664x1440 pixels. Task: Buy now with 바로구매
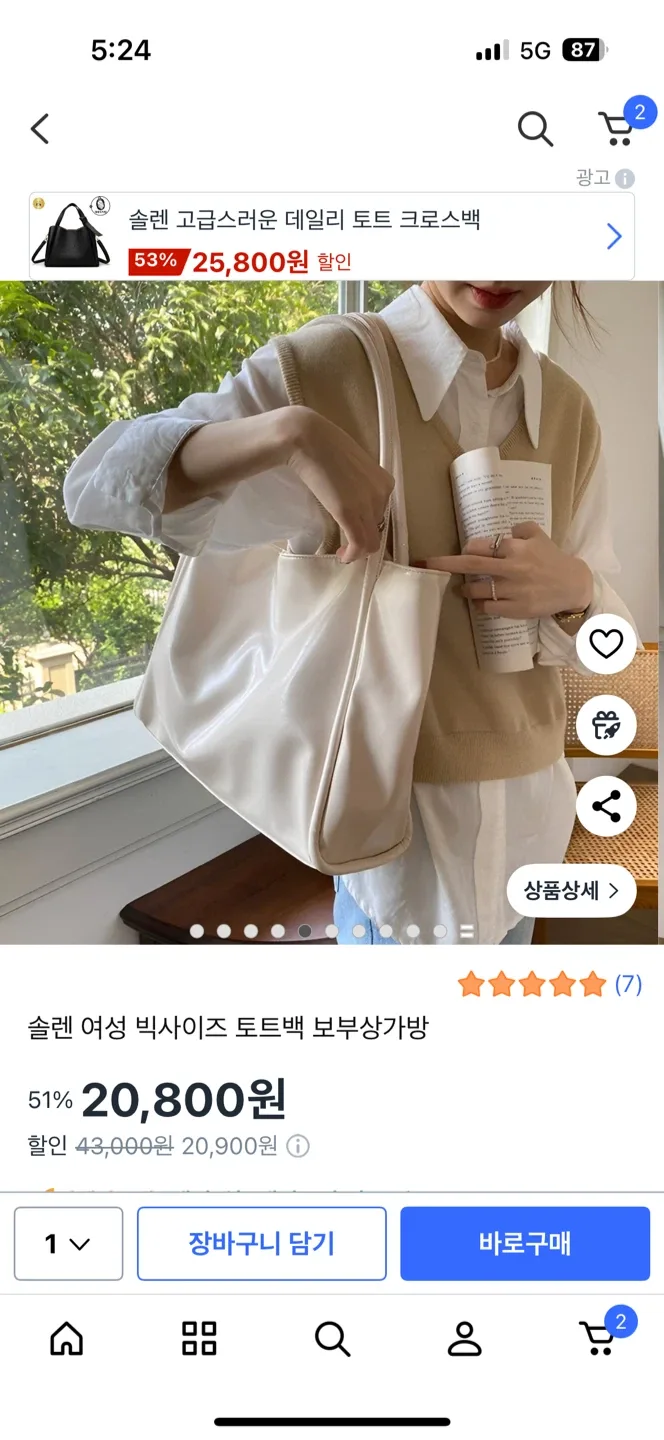coord(525,1244)
